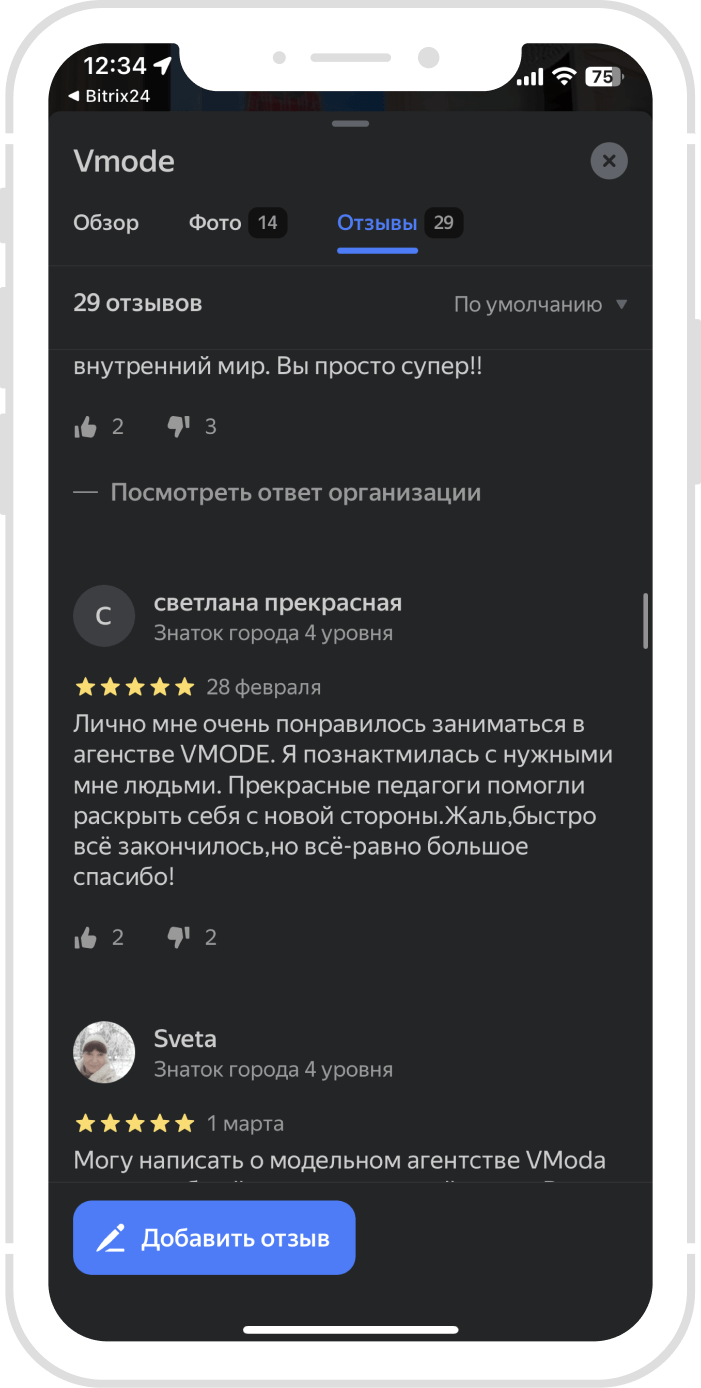Open the По умолчанию sorting dropdown
701x1388 pixels.
pos(540,304)
